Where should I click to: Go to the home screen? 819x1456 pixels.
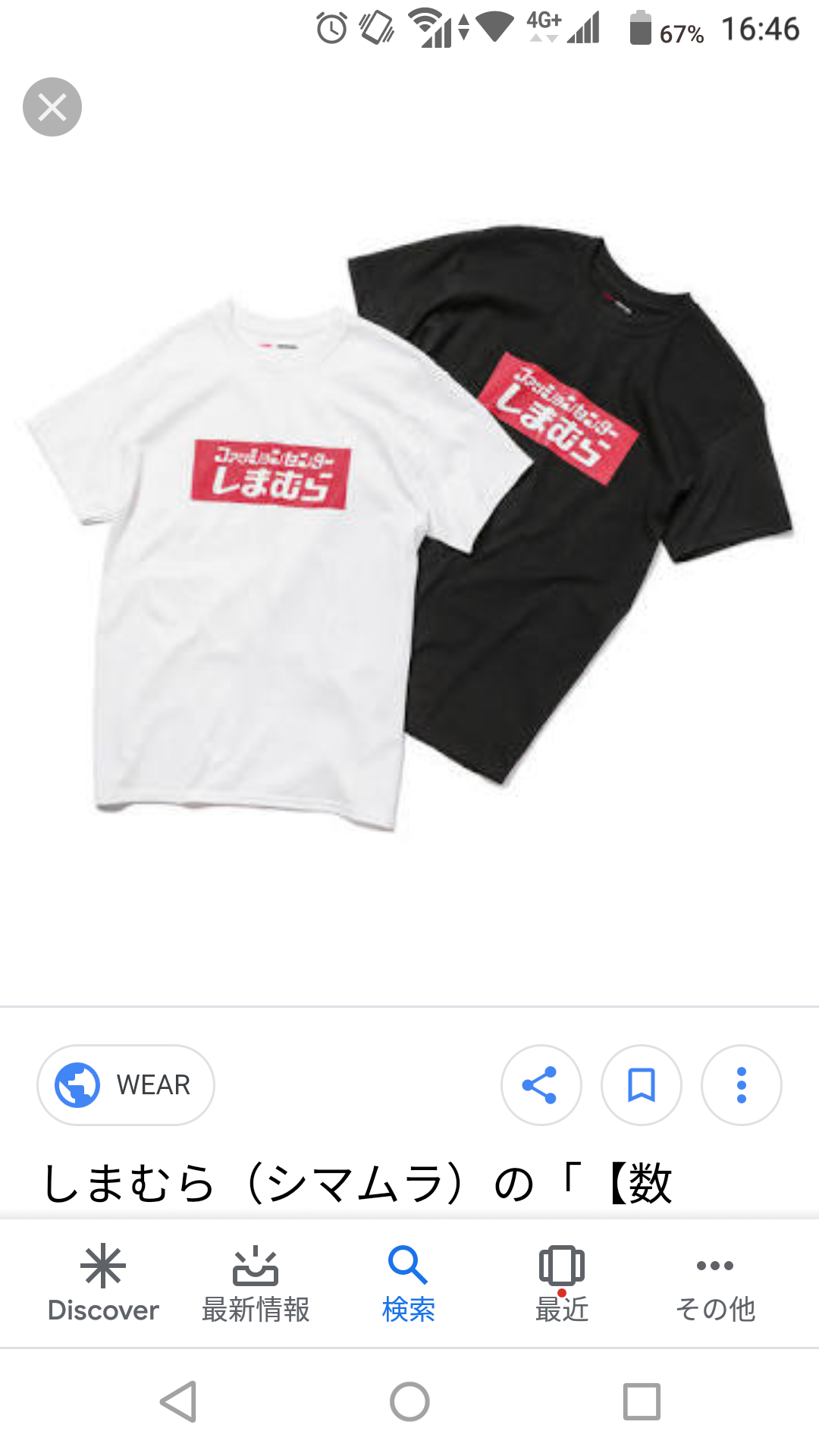pos(409,1401)
